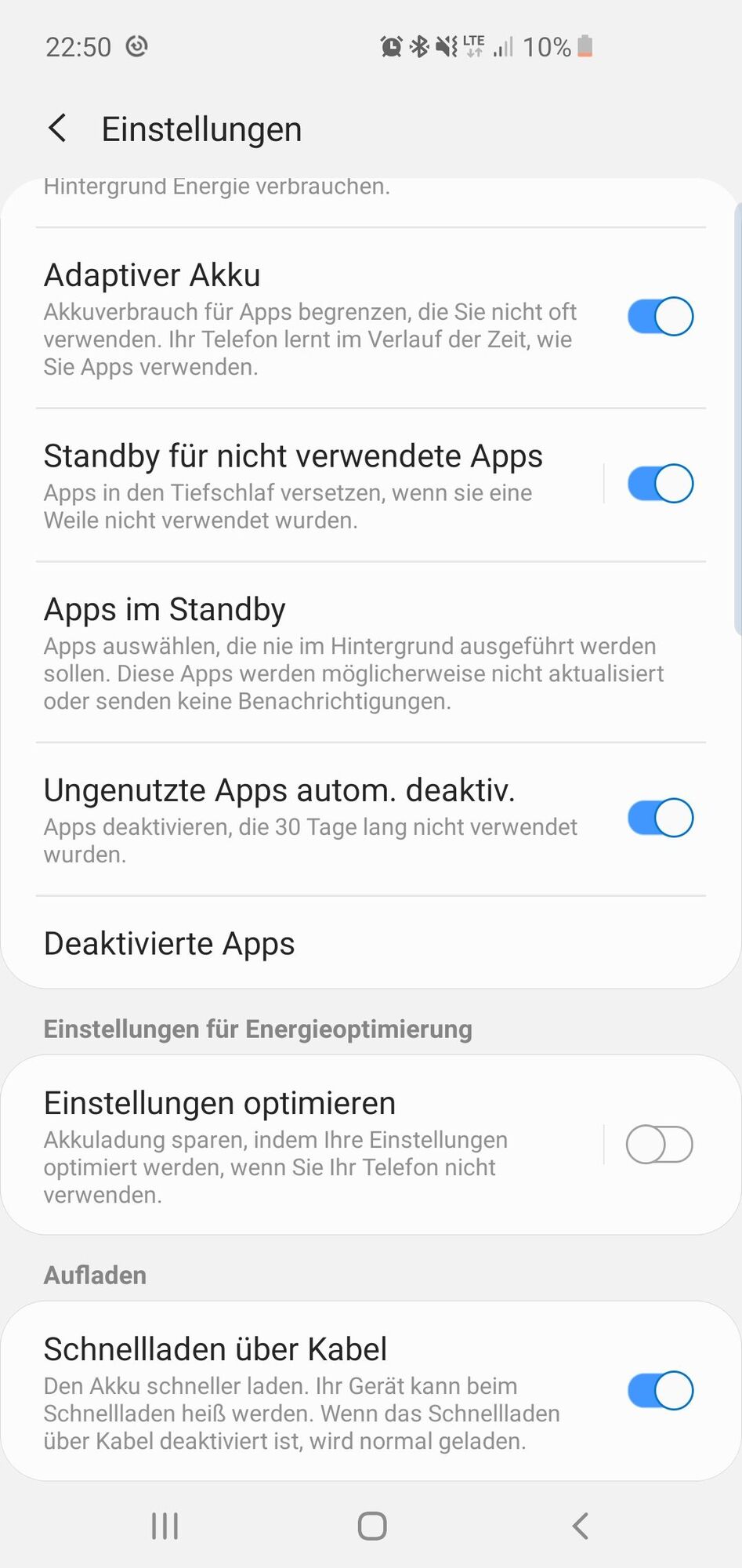Toggle off Ungenutzte Apps autom. deaktiv.
The image size is (742, 1568).
(x=660, y=818)
